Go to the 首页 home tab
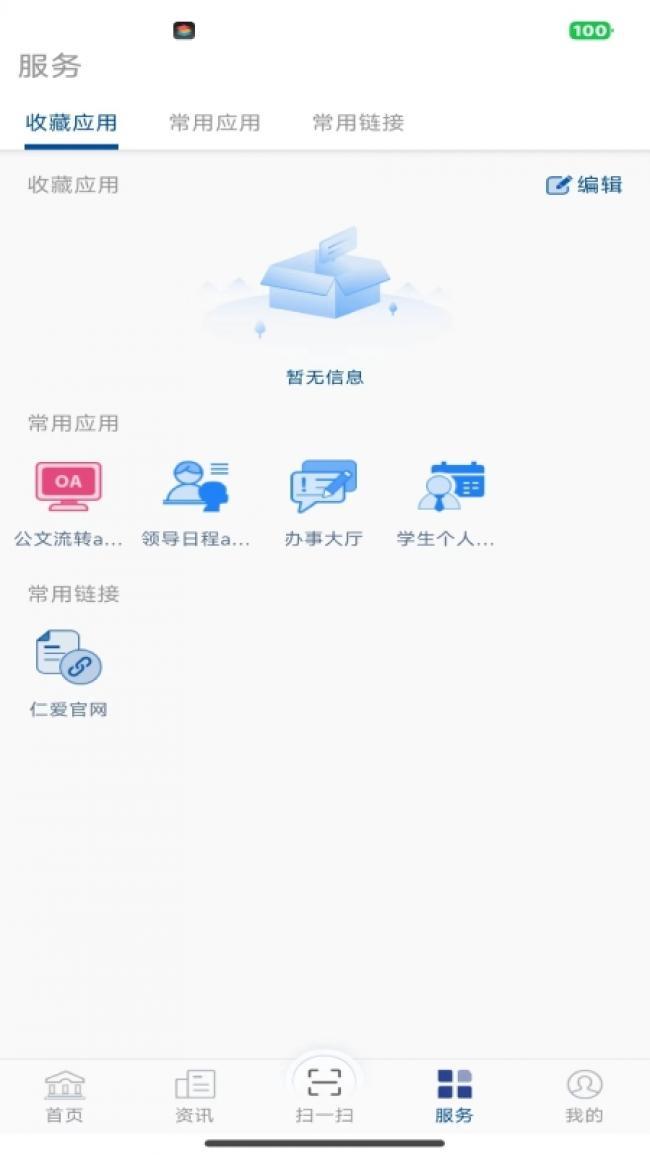Image resolution: width=650 pixels, height=1155 pixels. pos(65,1097)
